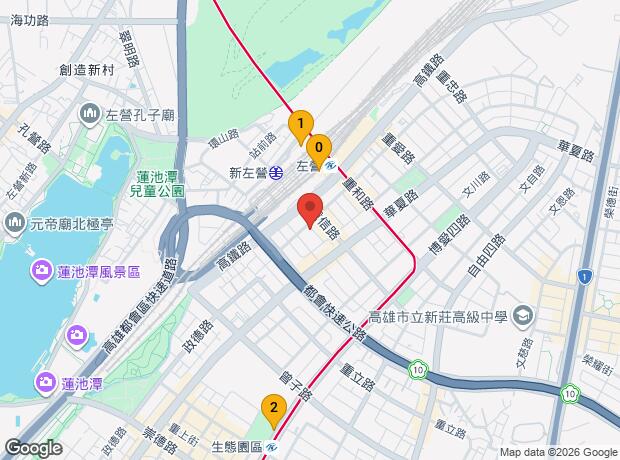Tap the yellow marker numbered 0
The height and width of the screenshot is (460, 620).
click(x=318, y=146)
